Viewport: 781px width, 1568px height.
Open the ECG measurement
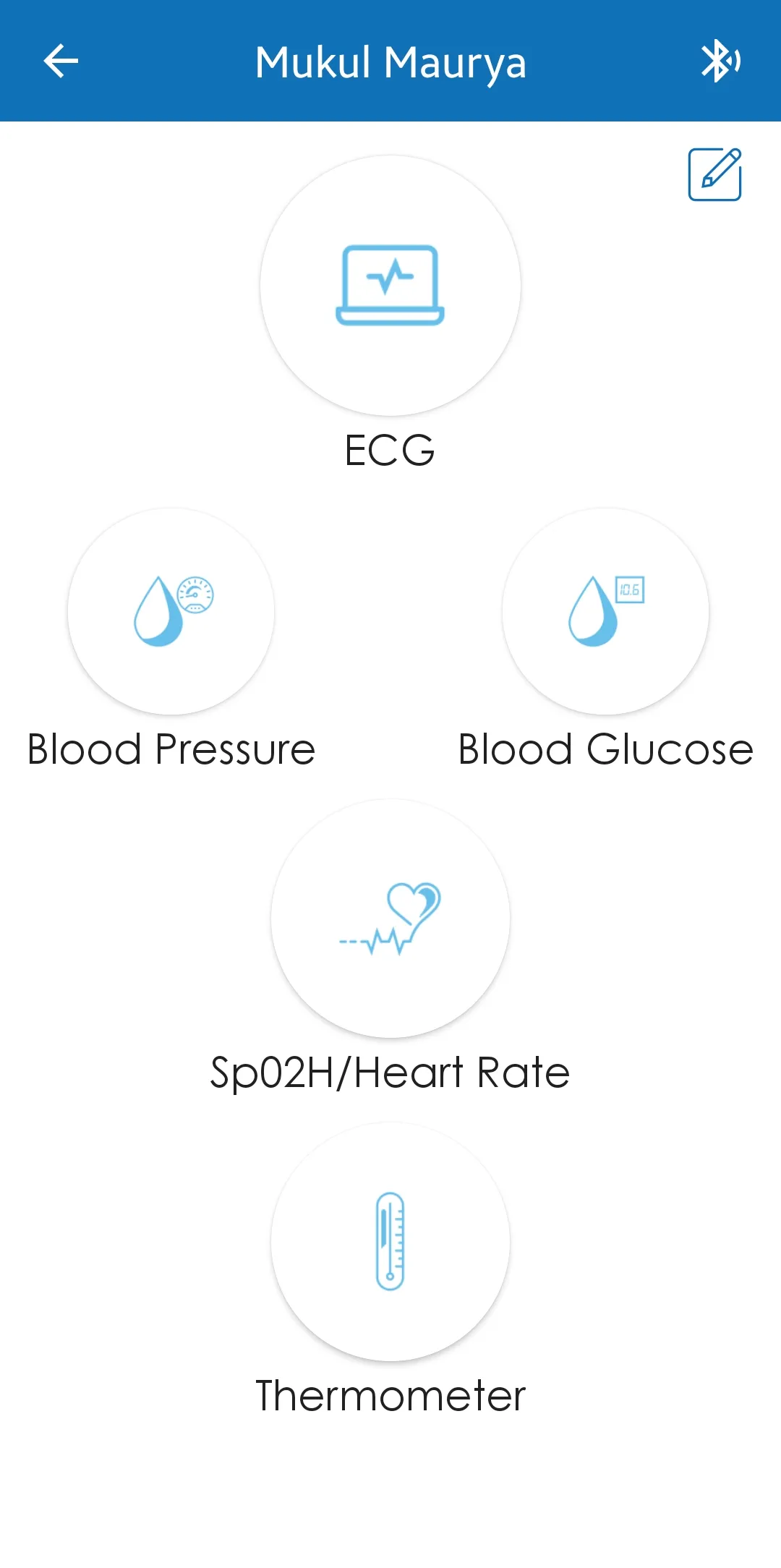pyautogui.click(x=390, y=286)
